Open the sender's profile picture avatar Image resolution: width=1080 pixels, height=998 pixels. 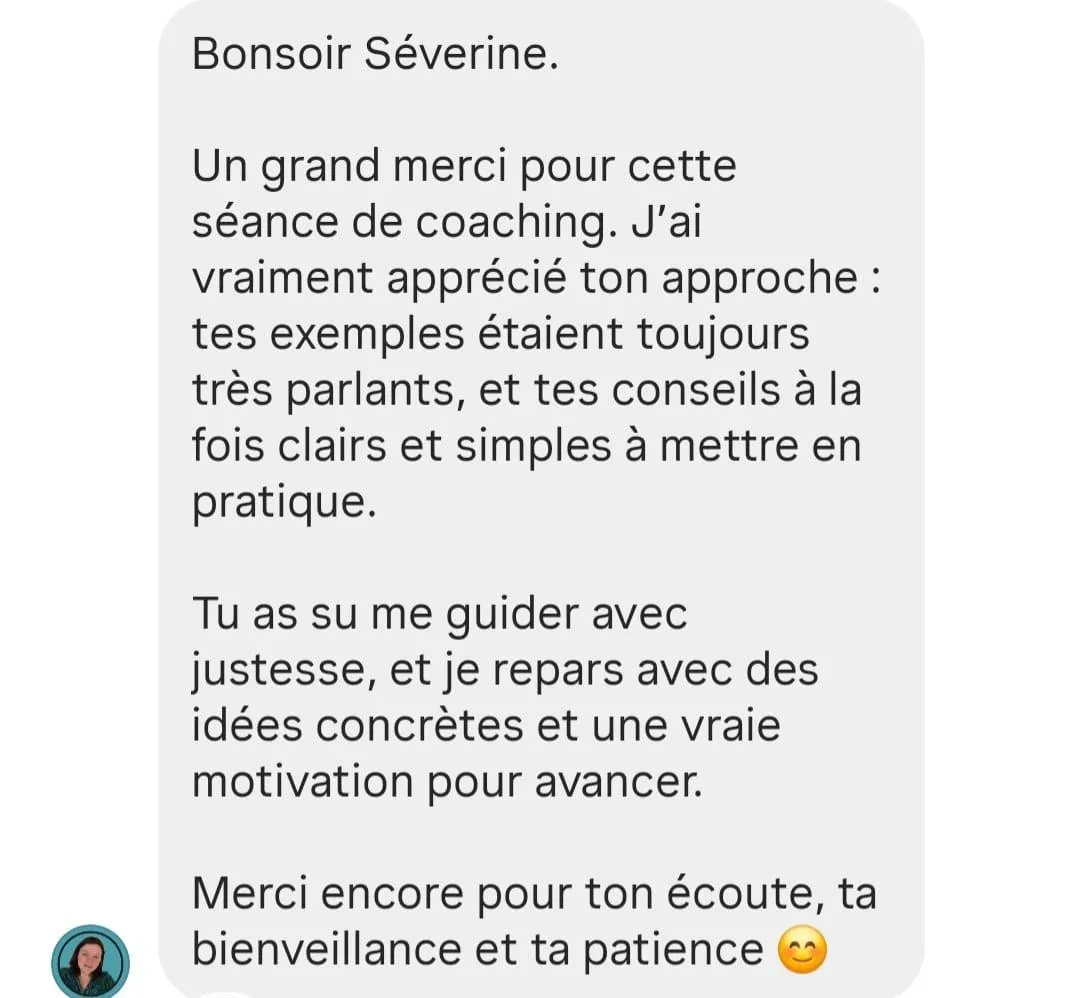tap(90, 961)
